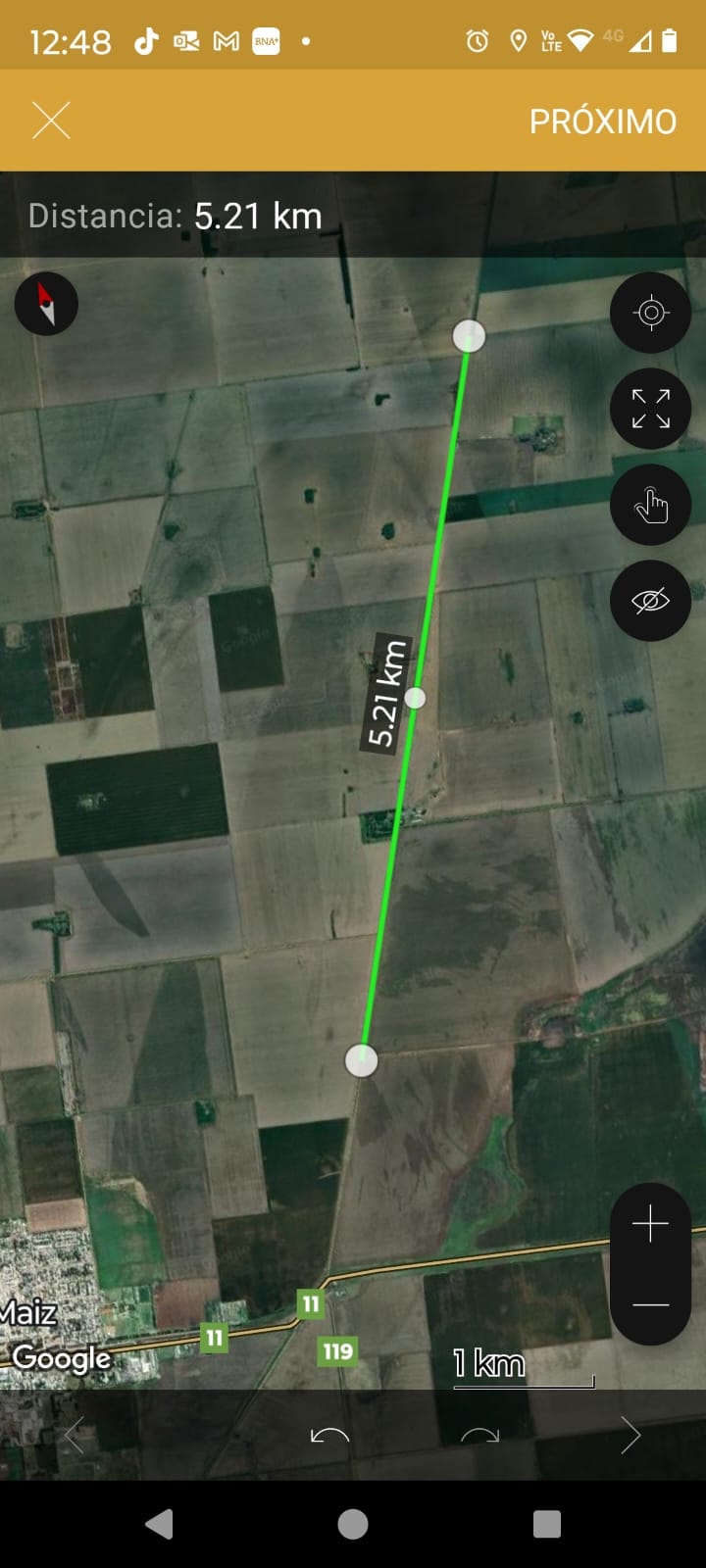Go to the next point with right arrow
Viewport: 706px width, 1568px height.
pos(630,1436)
